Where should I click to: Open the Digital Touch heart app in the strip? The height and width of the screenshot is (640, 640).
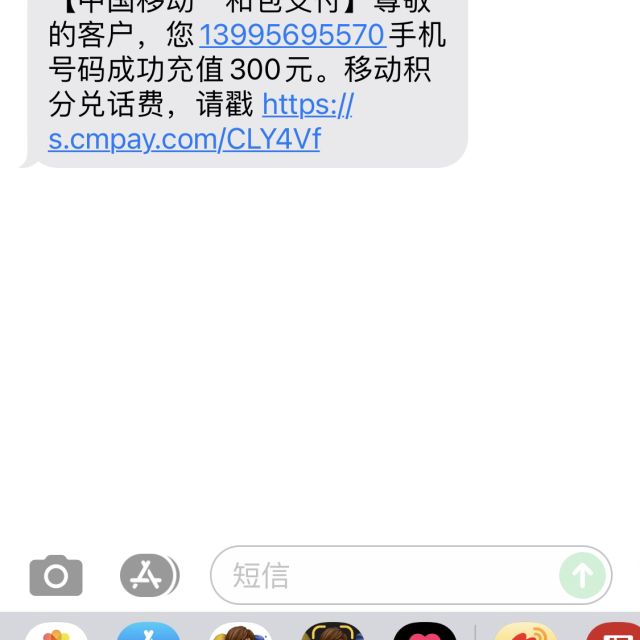(x=425, y=632)
